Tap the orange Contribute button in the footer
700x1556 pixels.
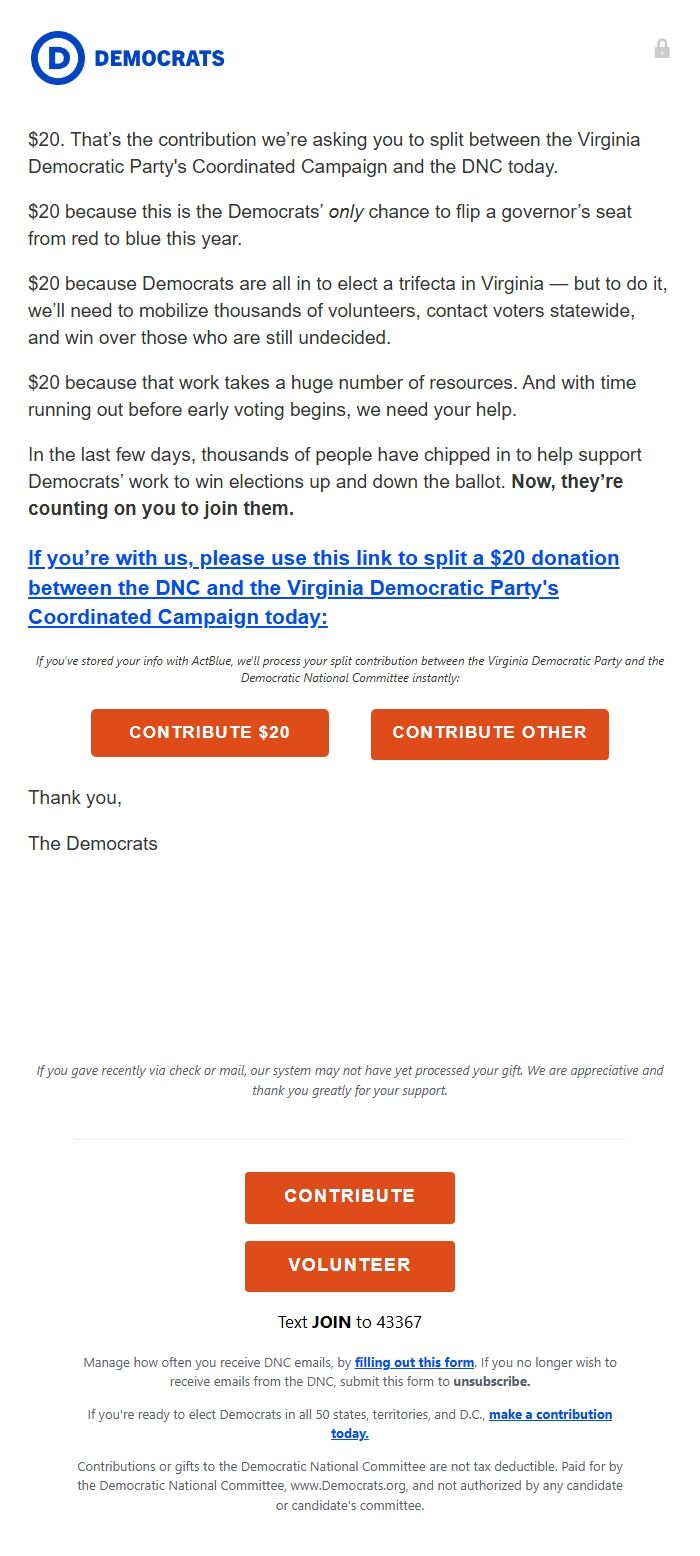pos(349,1197)
